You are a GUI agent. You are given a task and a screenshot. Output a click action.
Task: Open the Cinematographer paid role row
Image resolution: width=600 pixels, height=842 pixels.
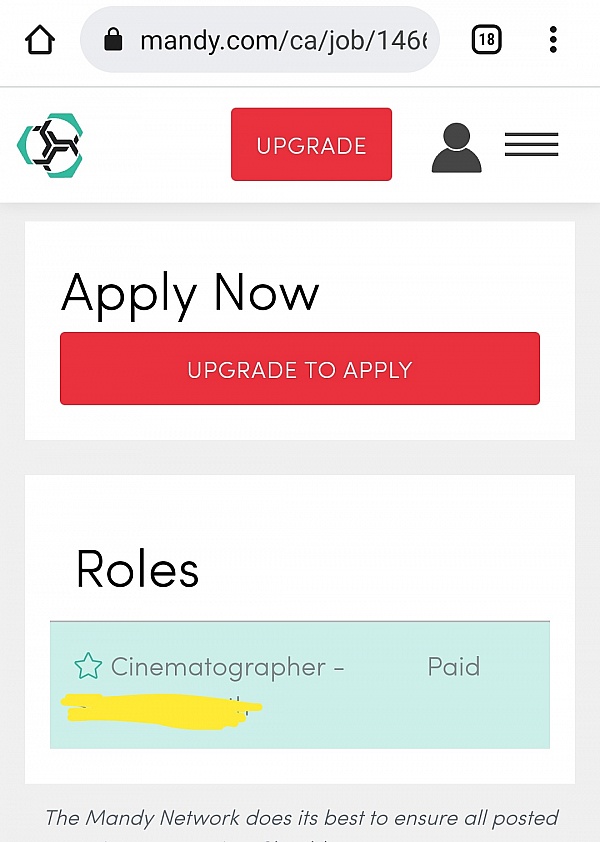[300, 684]
